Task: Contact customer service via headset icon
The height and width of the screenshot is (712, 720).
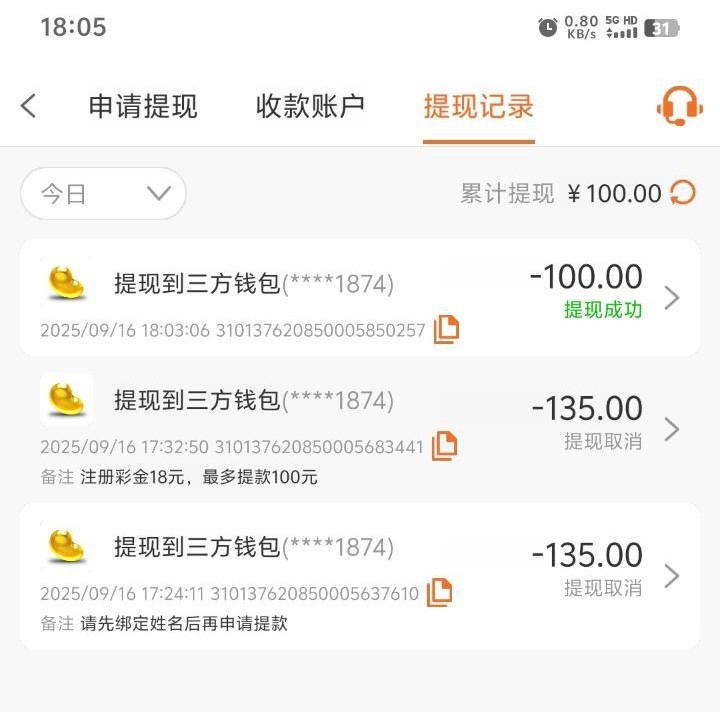Action: point(679,106)
